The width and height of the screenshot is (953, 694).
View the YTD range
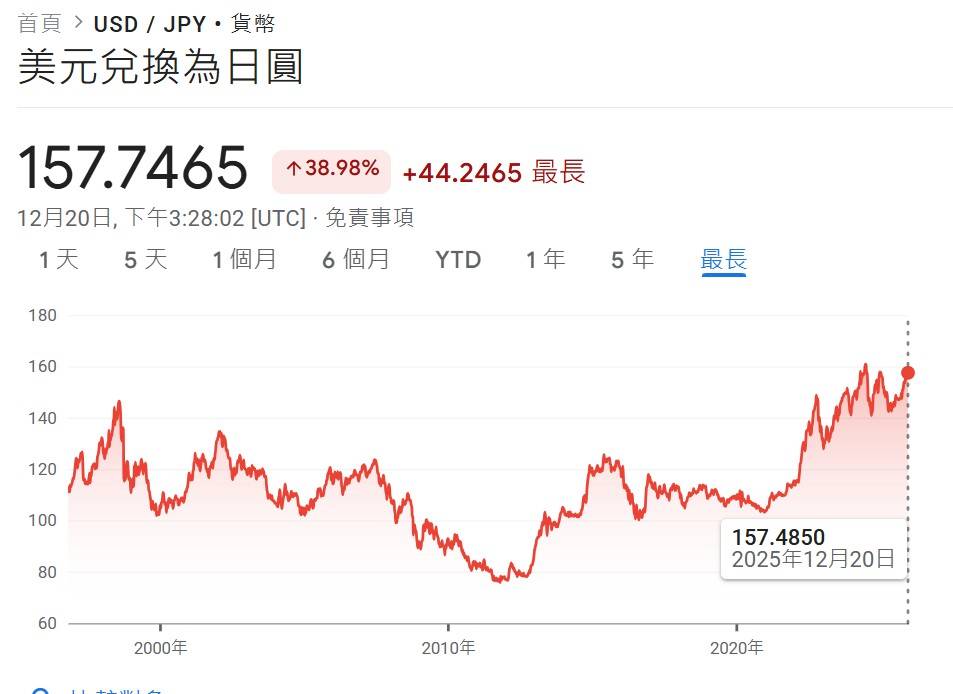tap(458, 260)
